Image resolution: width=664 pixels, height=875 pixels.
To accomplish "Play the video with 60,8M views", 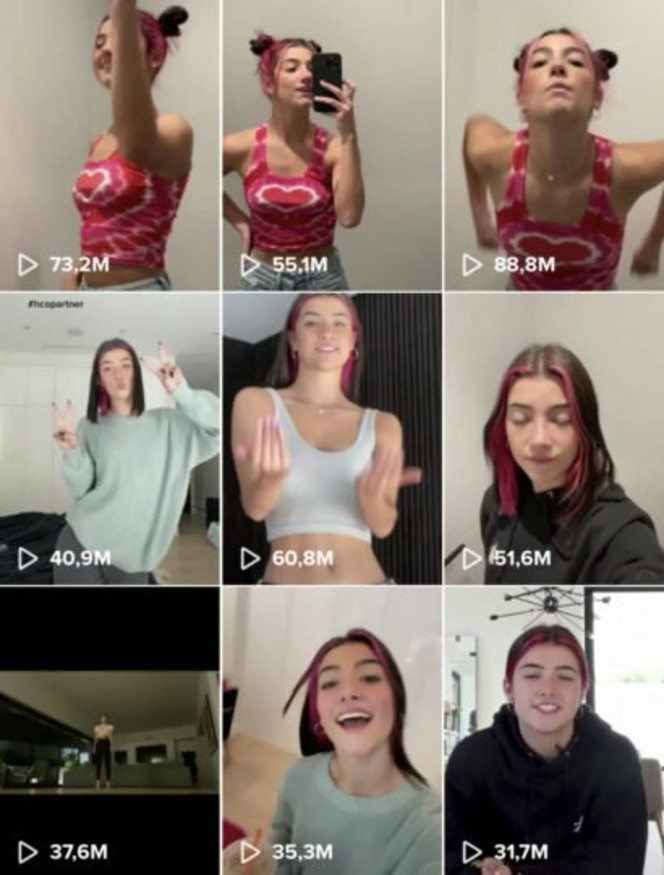I will point(332,438).
